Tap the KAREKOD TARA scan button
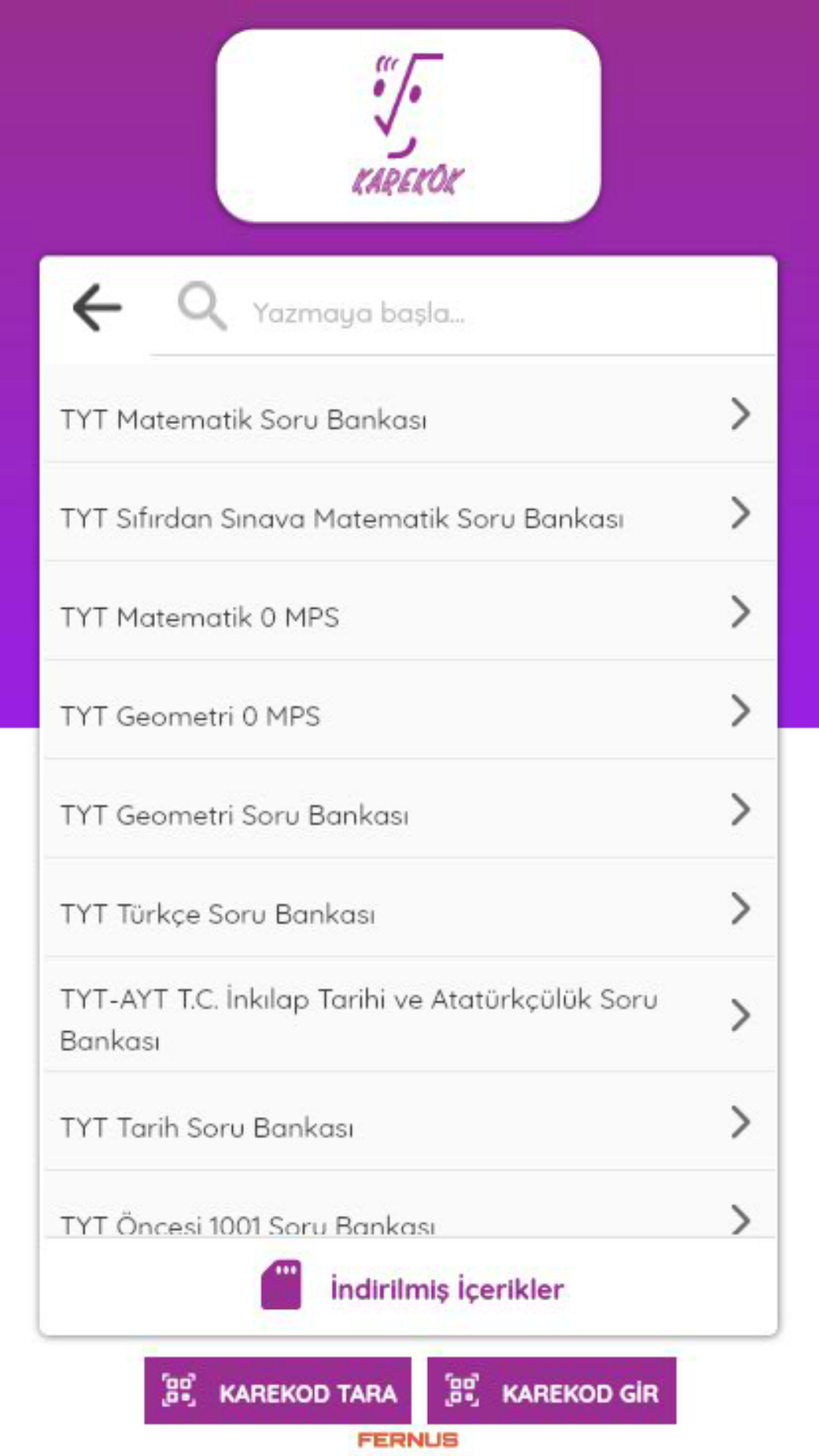 278,1392
